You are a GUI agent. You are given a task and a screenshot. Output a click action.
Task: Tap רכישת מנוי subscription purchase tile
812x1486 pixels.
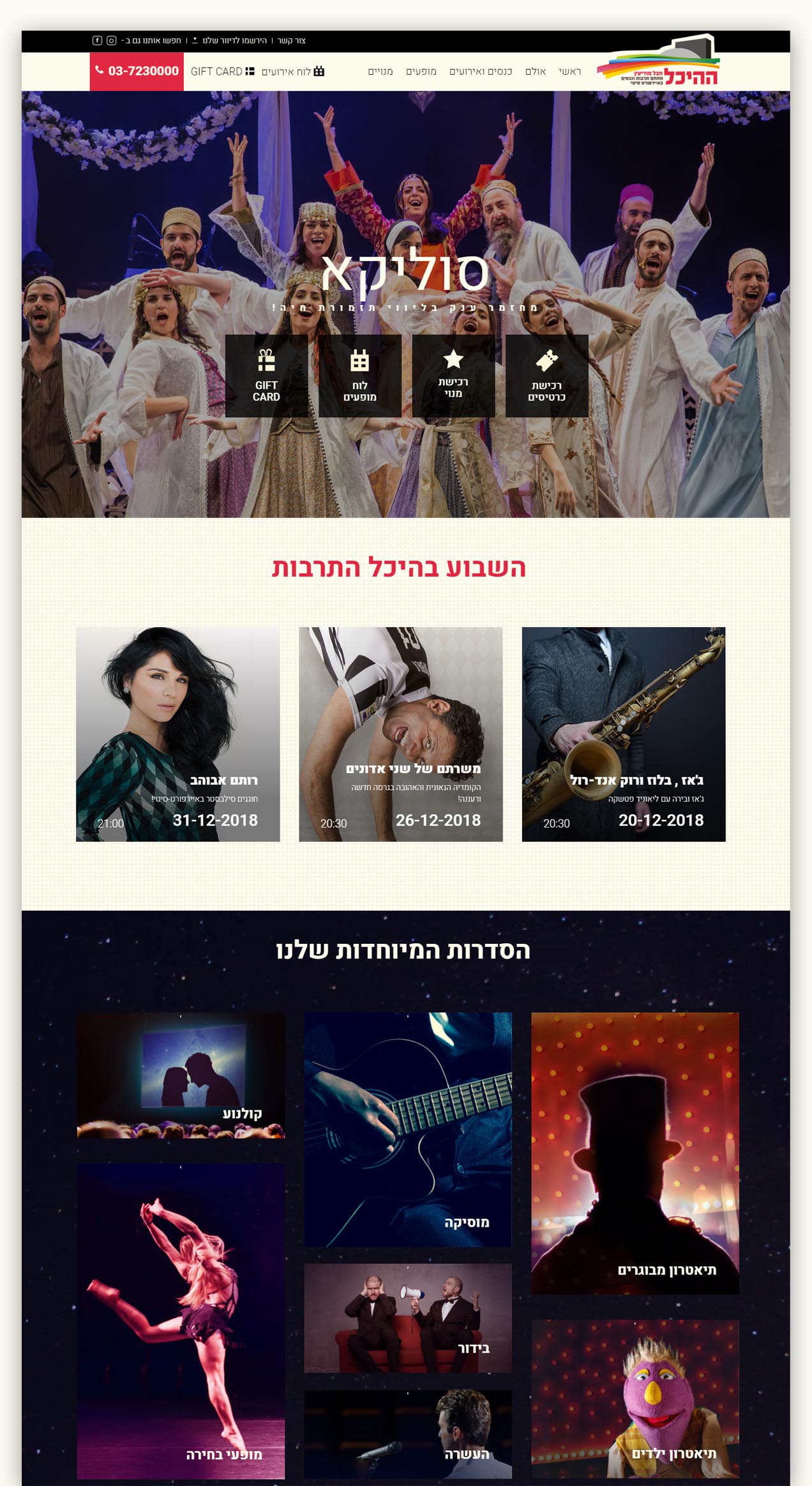(453, 376)
